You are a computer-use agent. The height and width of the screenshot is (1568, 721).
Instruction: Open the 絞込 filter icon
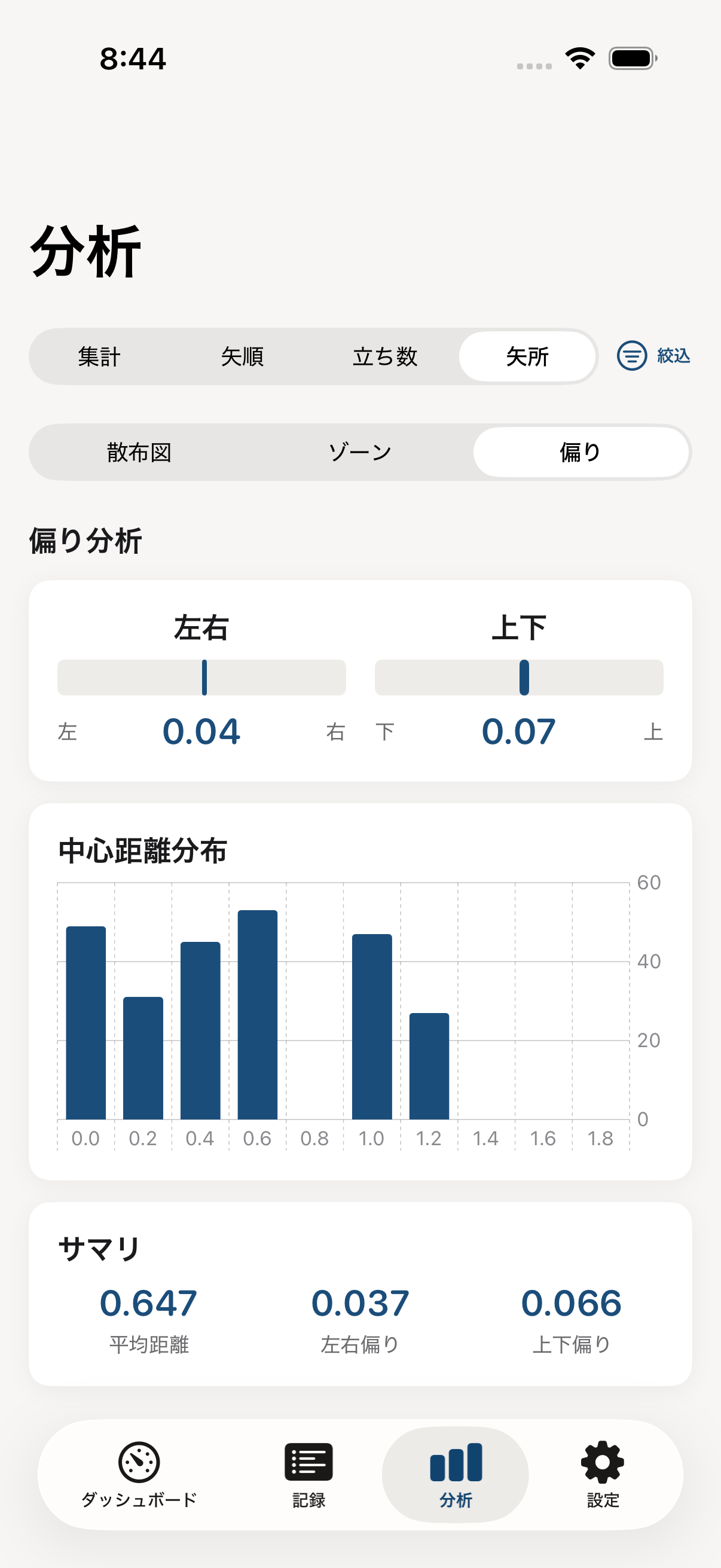[631, 356]
